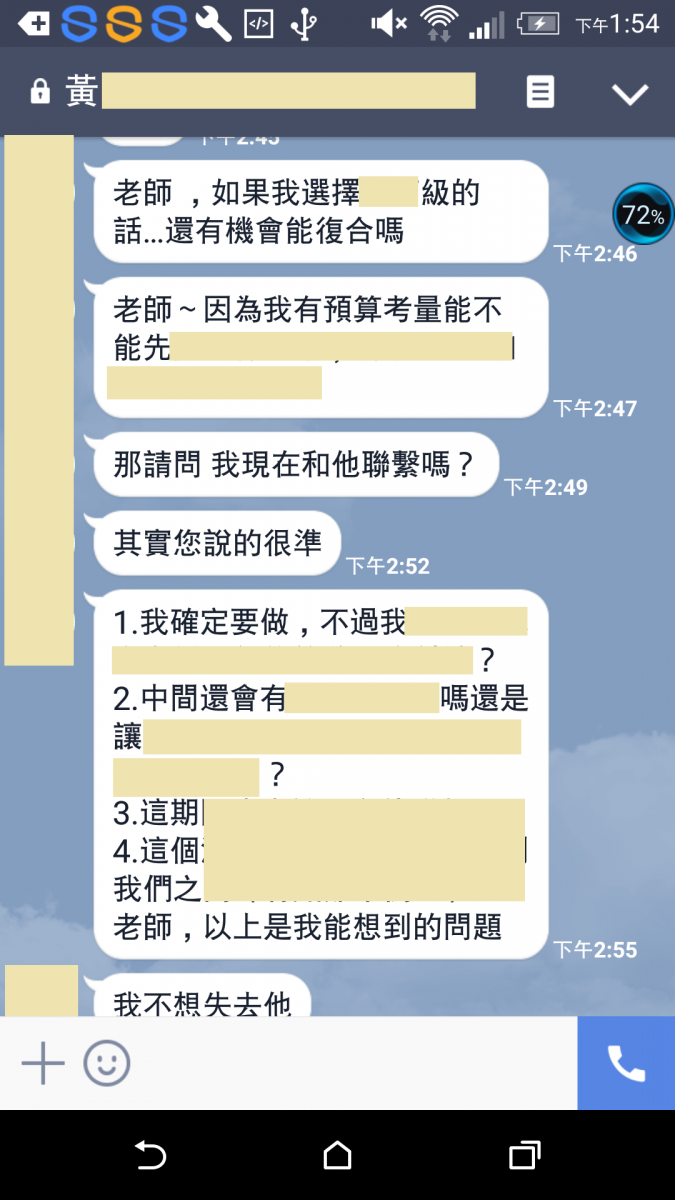Screen dimensions: 675x1200
Task: Open recent apps from navigation bar
Action: [525, 1156]
